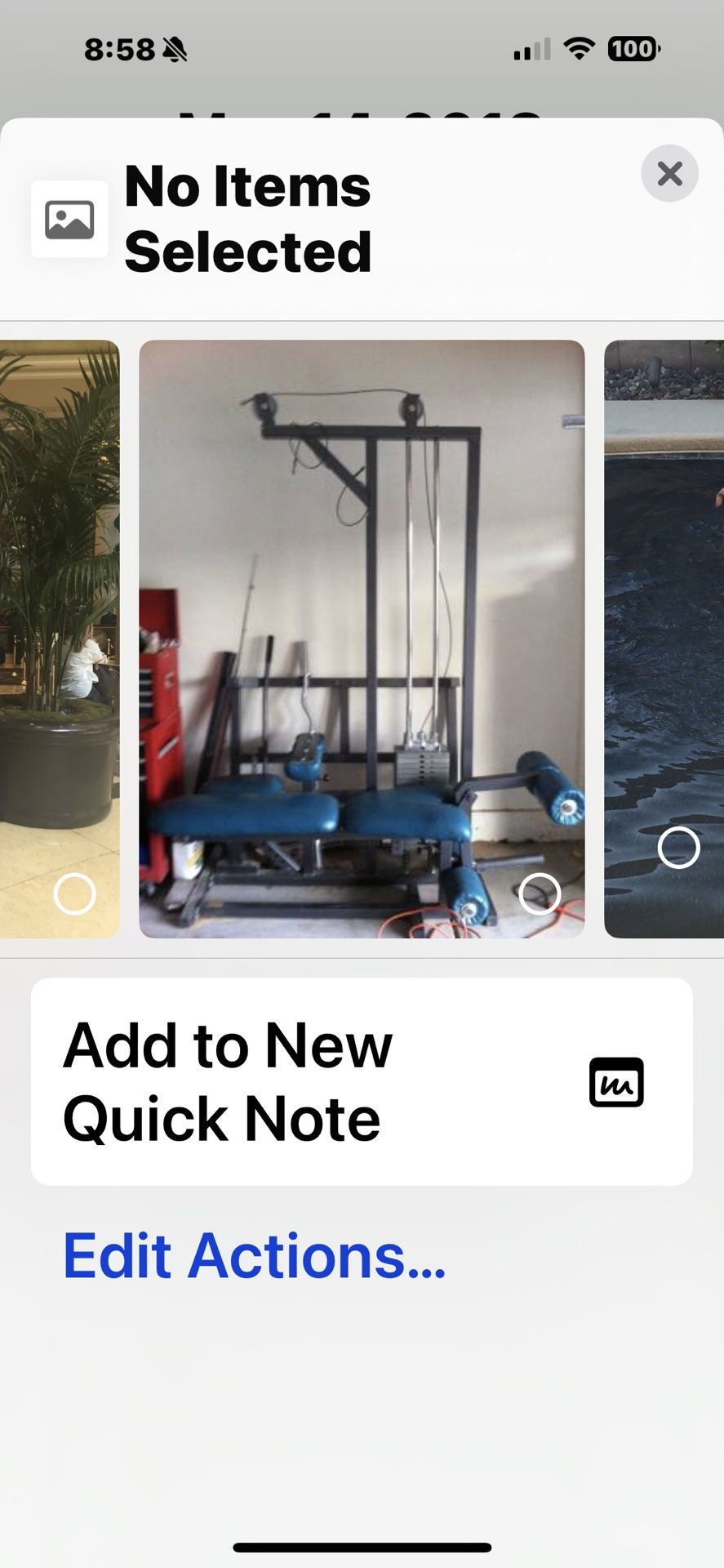Close the share sheet
724x1568 pixels.
669,173
